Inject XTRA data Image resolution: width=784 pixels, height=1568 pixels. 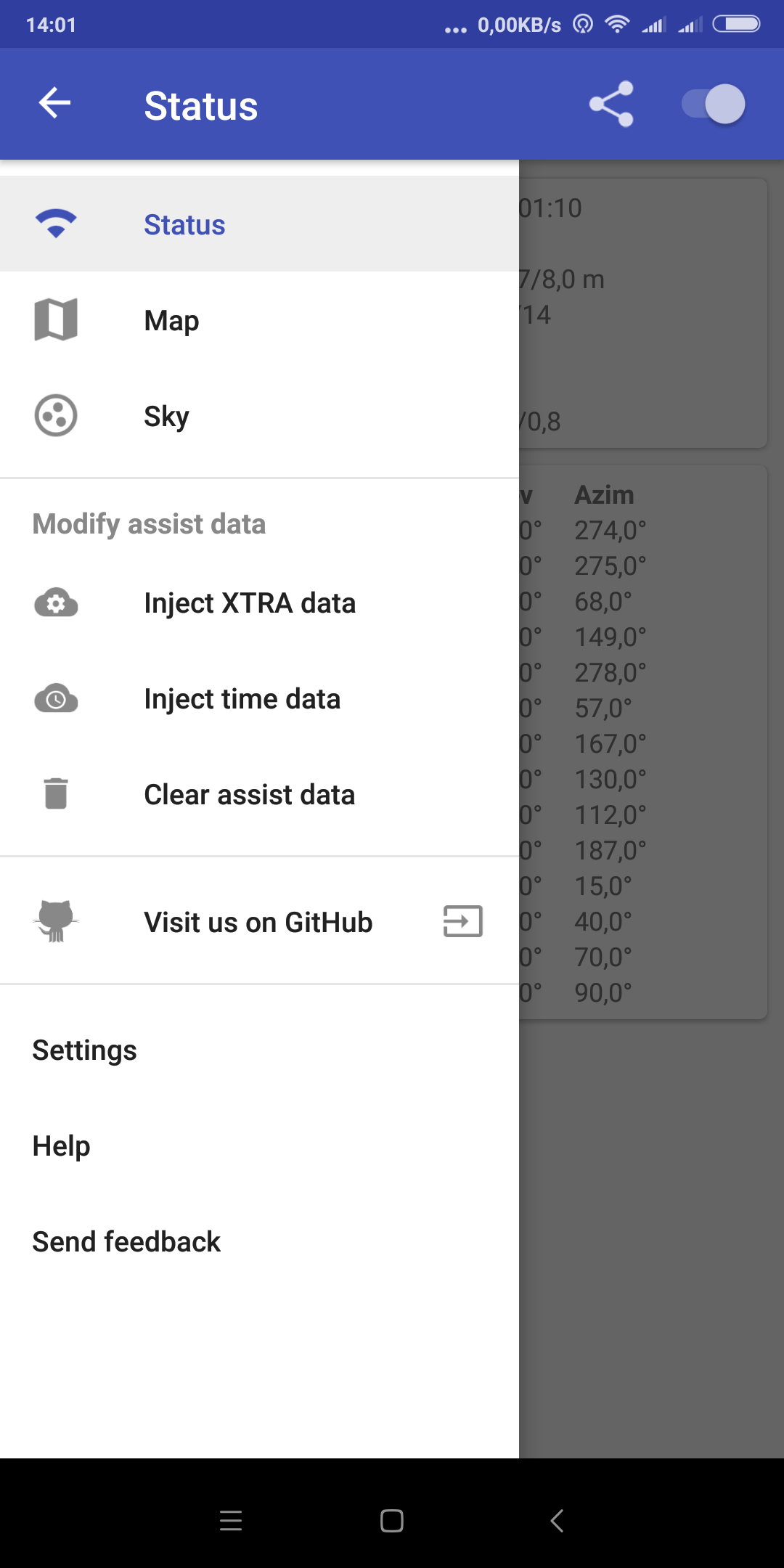coord(259,603)
